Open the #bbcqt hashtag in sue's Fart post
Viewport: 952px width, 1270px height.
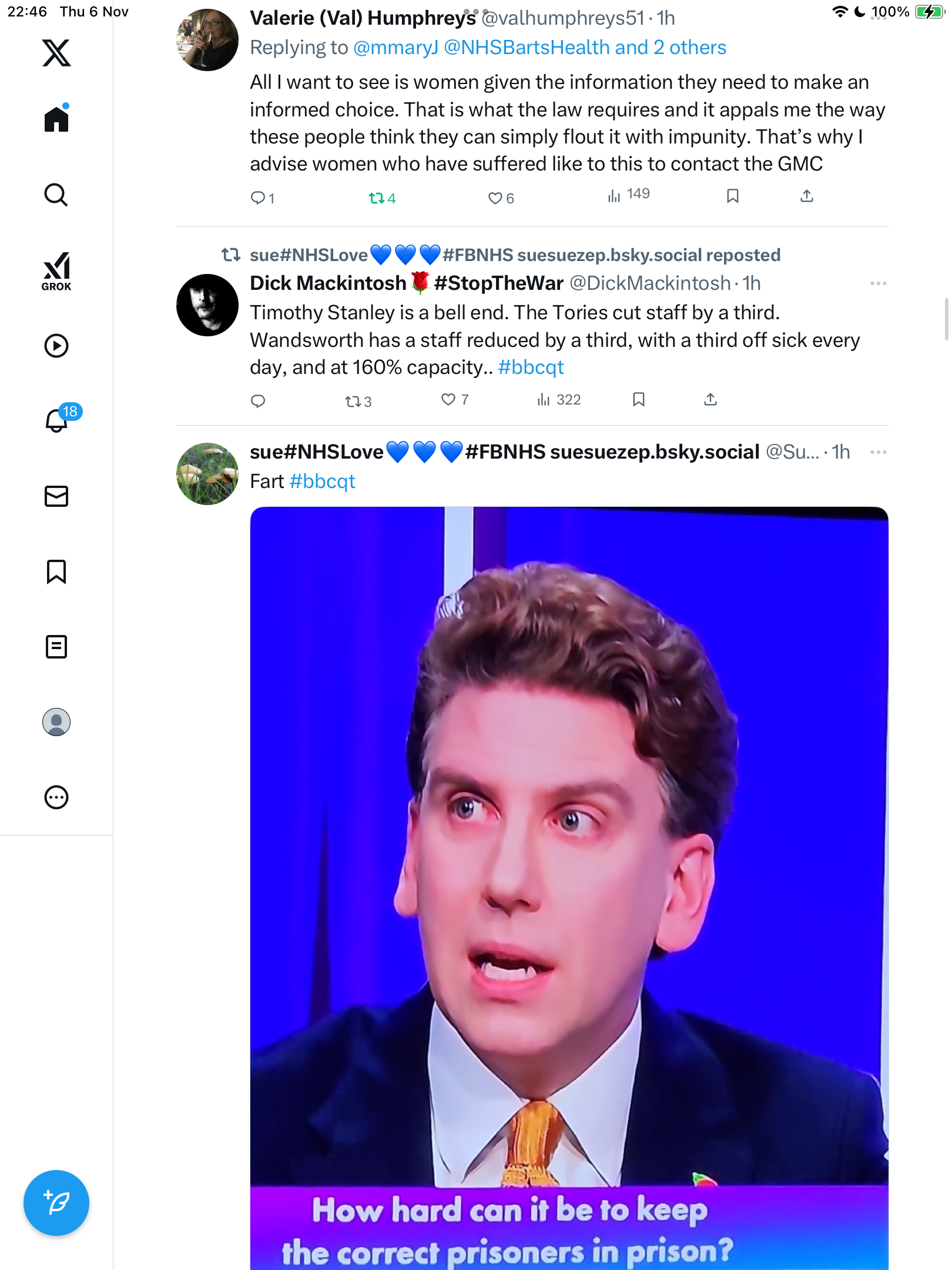322,482
